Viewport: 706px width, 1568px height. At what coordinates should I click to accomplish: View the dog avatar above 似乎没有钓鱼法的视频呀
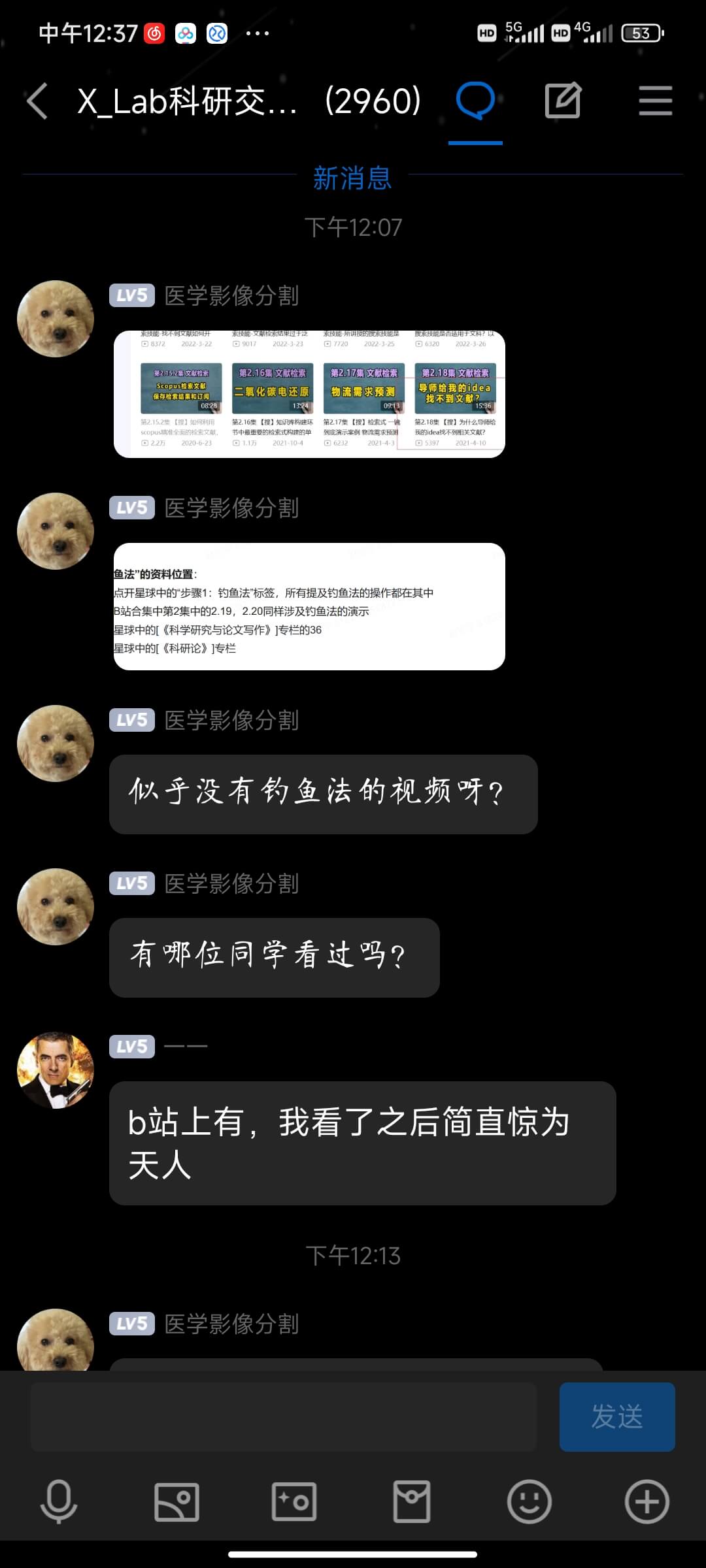(x=56, y=743)
